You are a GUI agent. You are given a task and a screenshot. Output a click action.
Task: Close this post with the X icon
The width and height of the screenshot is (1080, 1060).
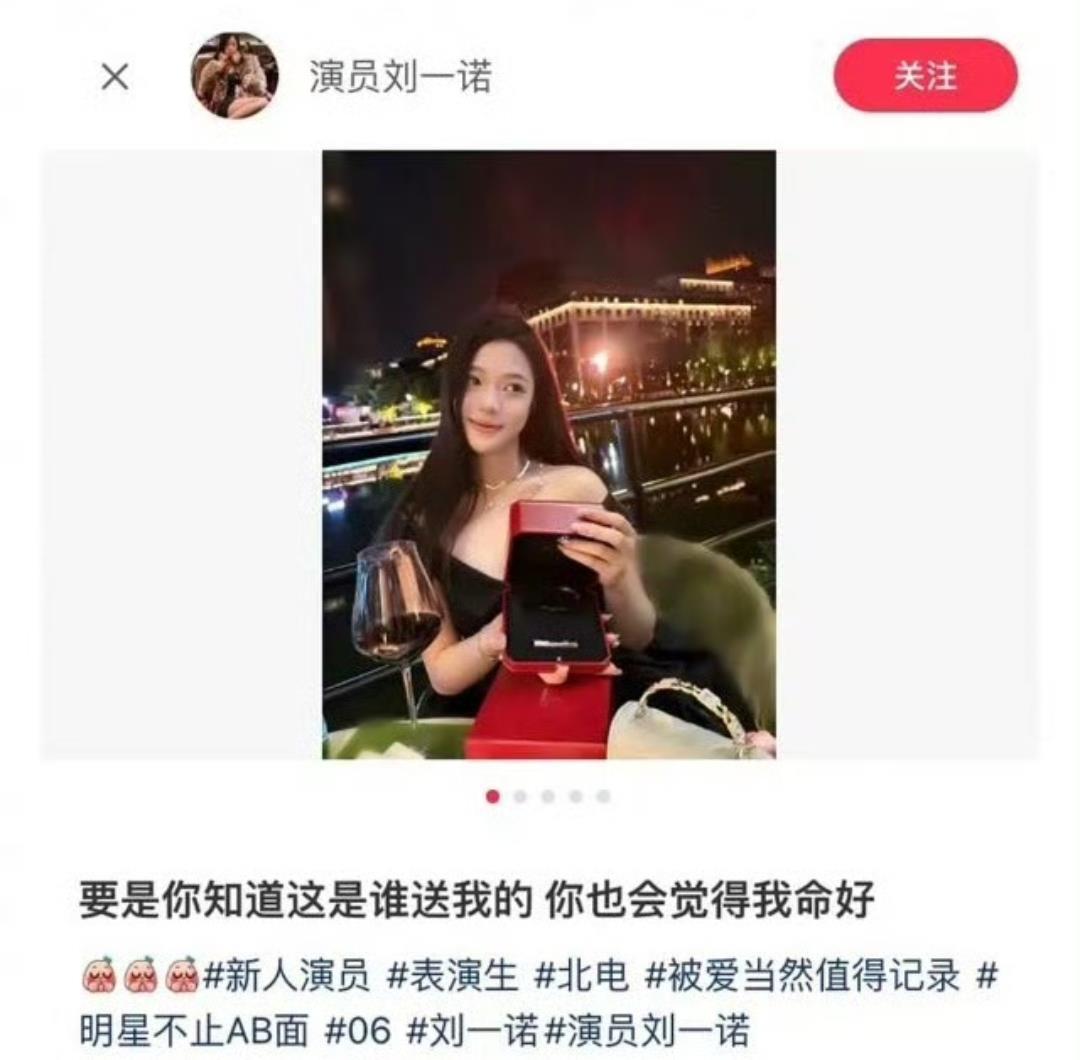point(115,76)
